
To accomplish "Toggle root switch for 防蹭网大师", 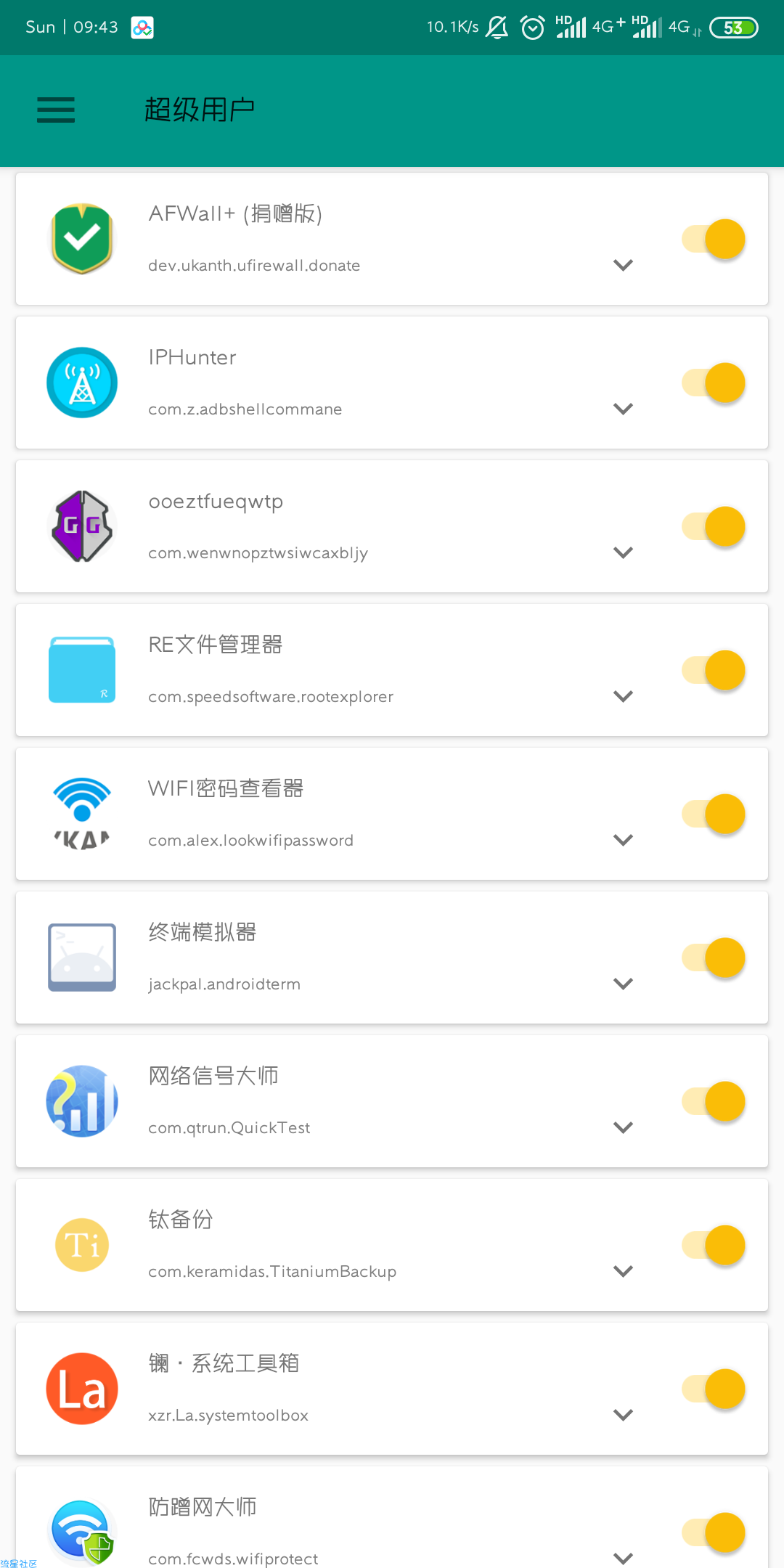I will (x=714, y=1532).
